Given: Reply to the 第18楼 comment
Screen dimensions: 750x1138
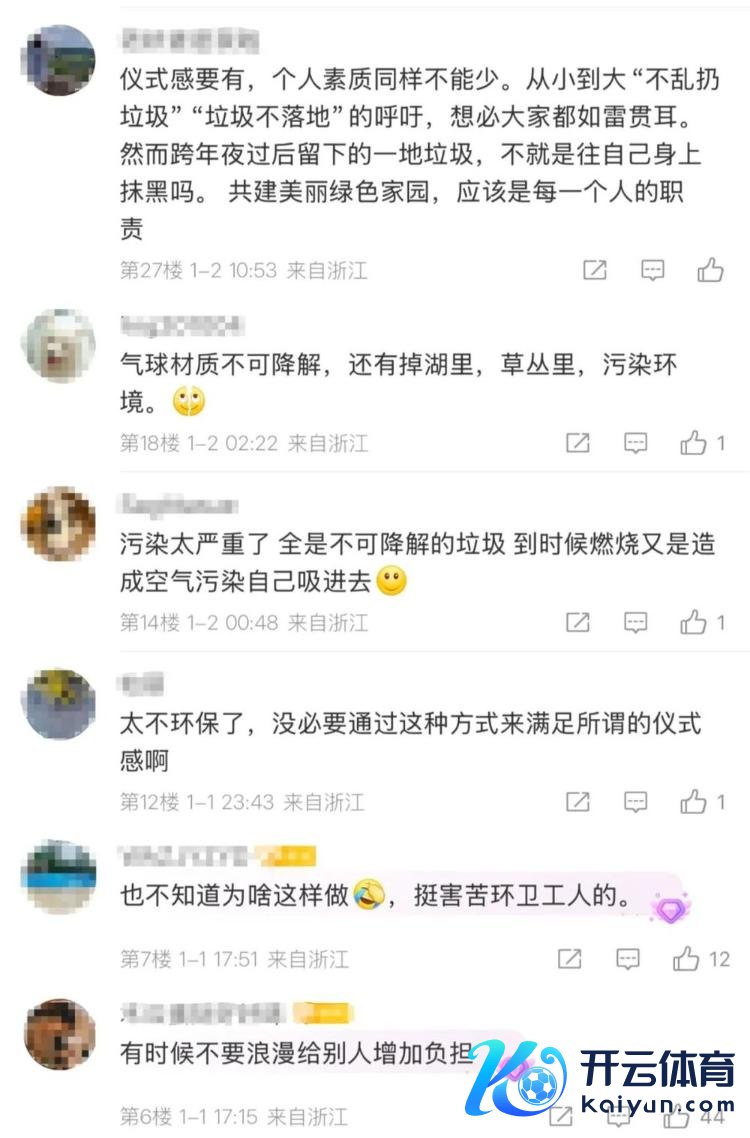Looking at the screenshot, I should click(x=636, y=443).
